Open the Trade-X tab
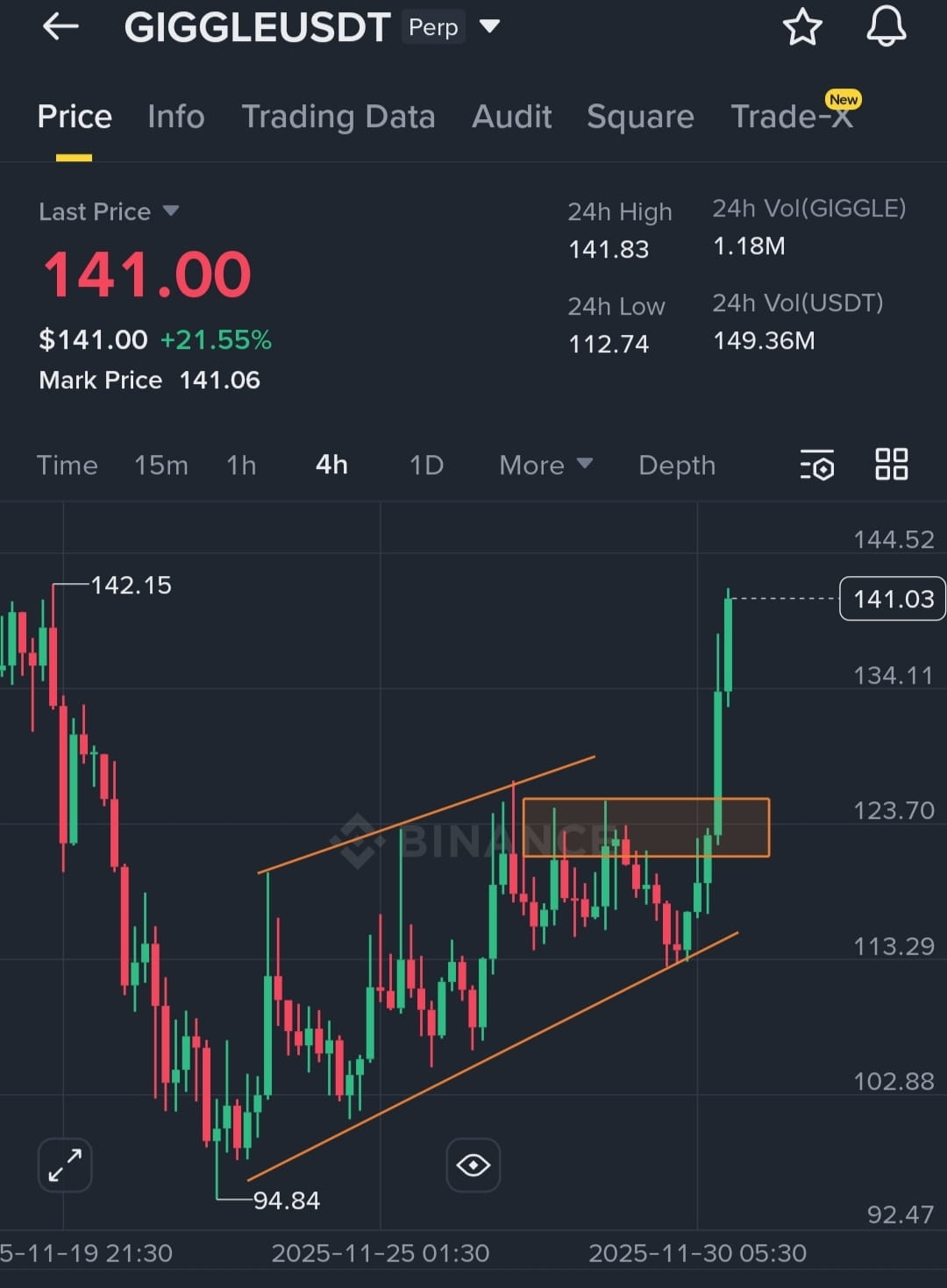Viewport: 947px width, 1288px height. (791, 117)
